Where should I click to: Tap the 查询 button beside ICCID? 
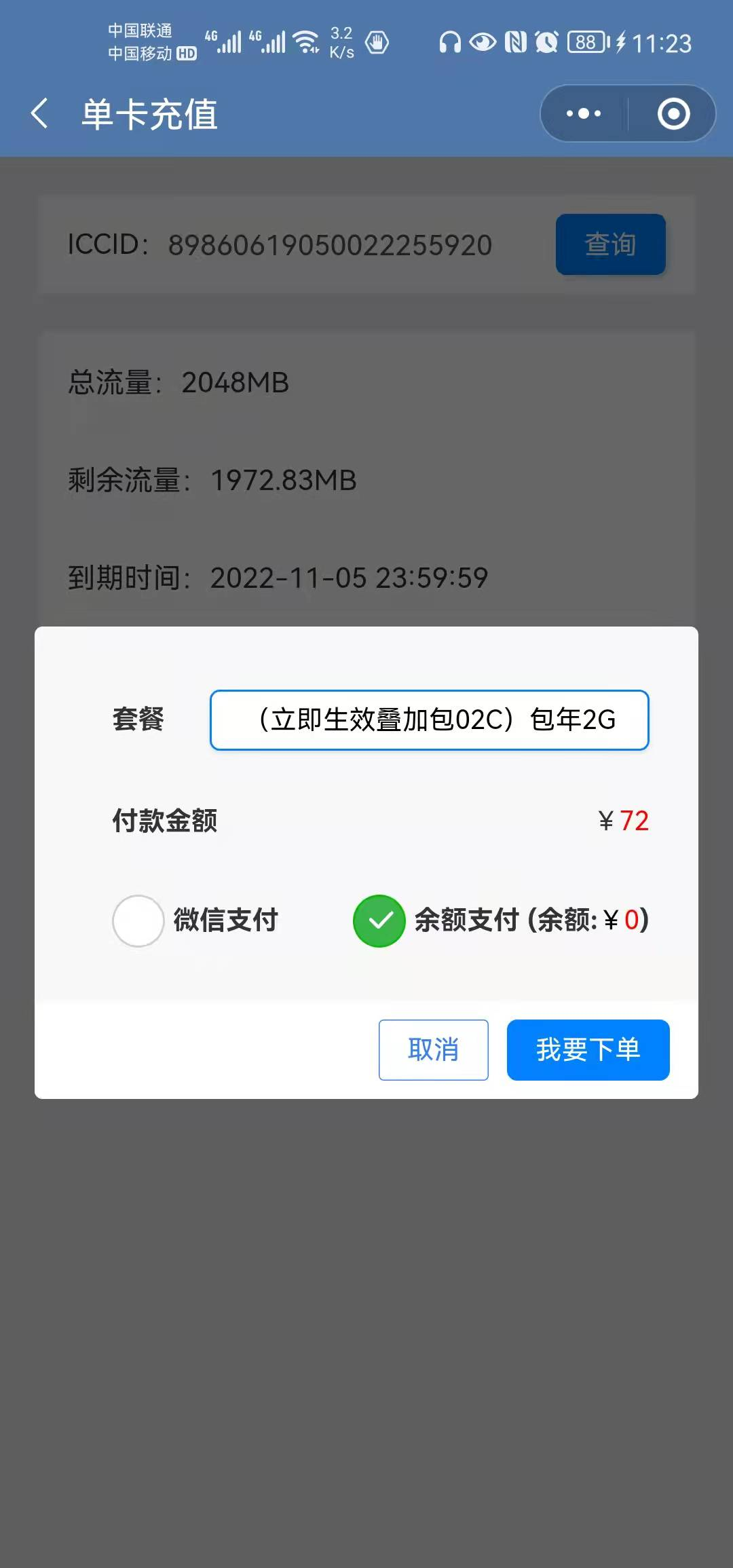[610, 244]
